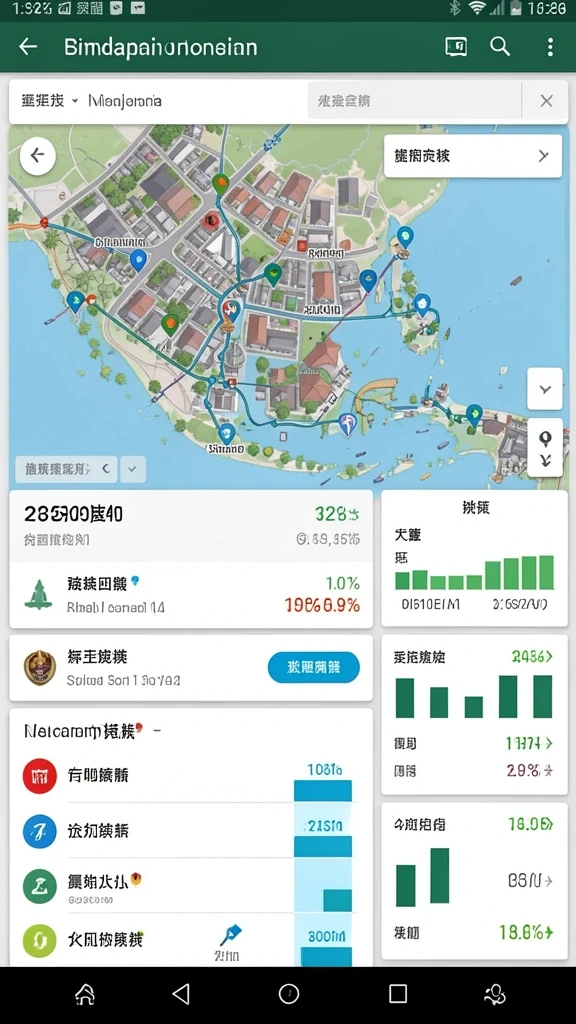Screen dimensions: 576x1024
Task: Tap the round back arrow on the map
Action: [37, 155]
